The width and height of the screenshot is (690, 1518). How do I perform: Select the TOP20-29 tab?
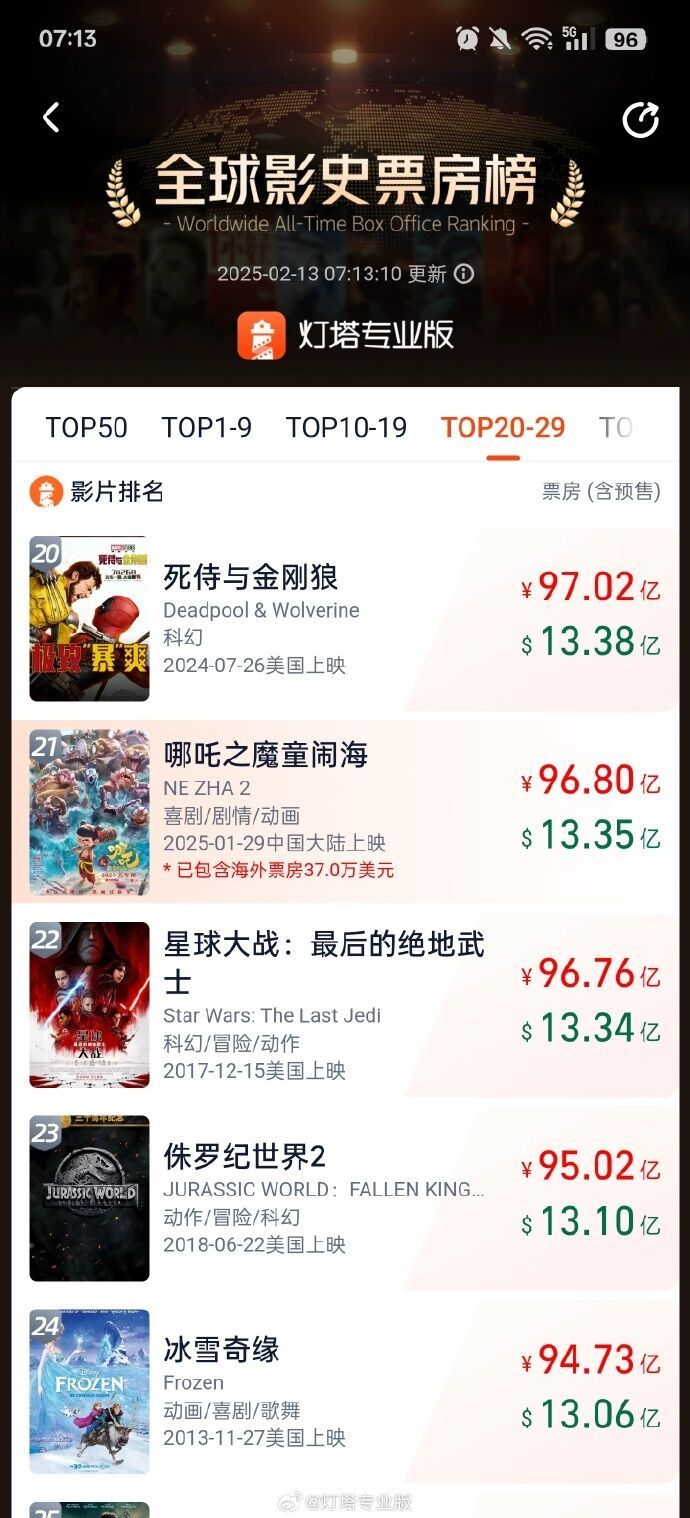[x=503, y=427]
